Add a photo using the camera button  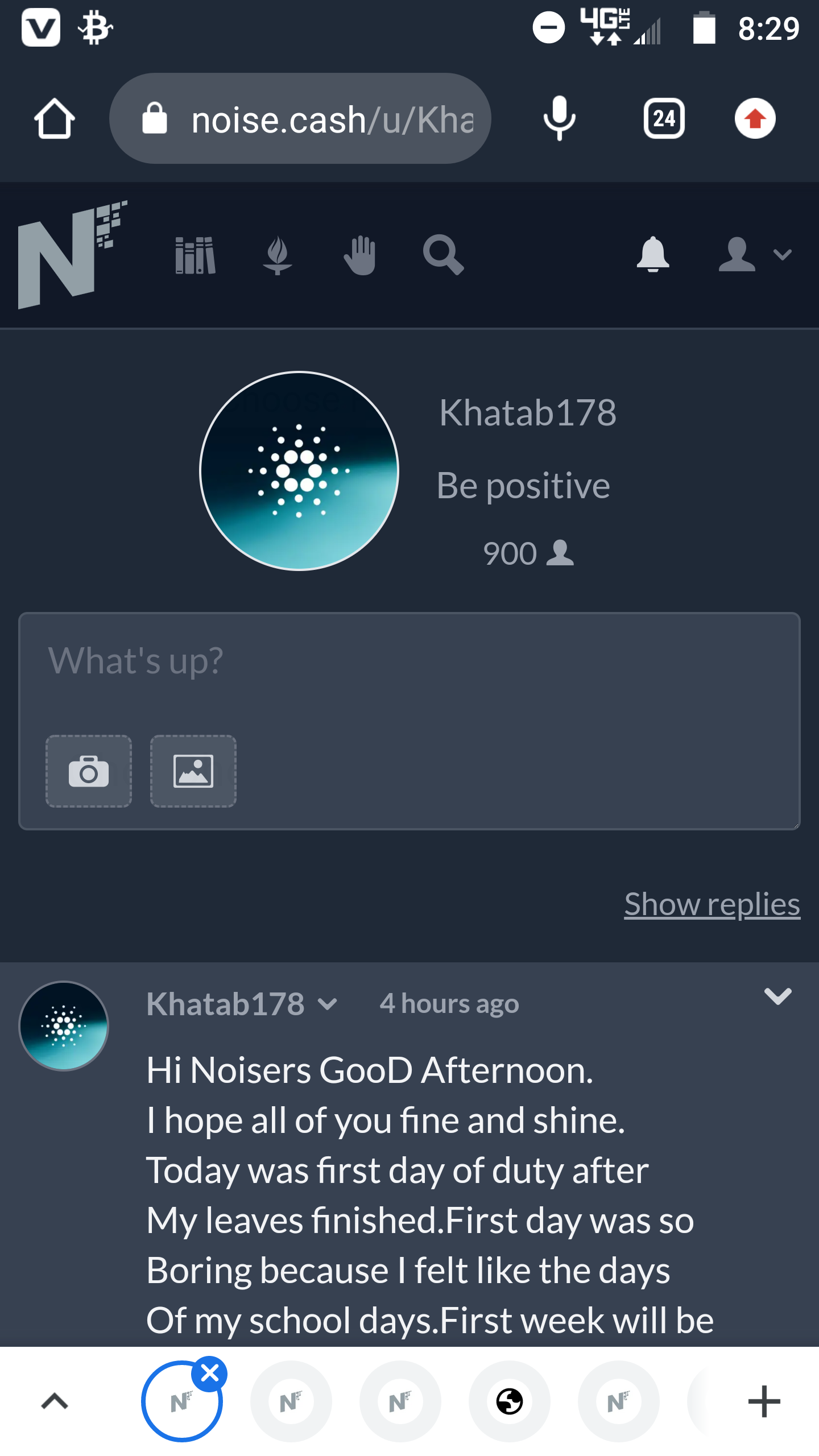89,771
